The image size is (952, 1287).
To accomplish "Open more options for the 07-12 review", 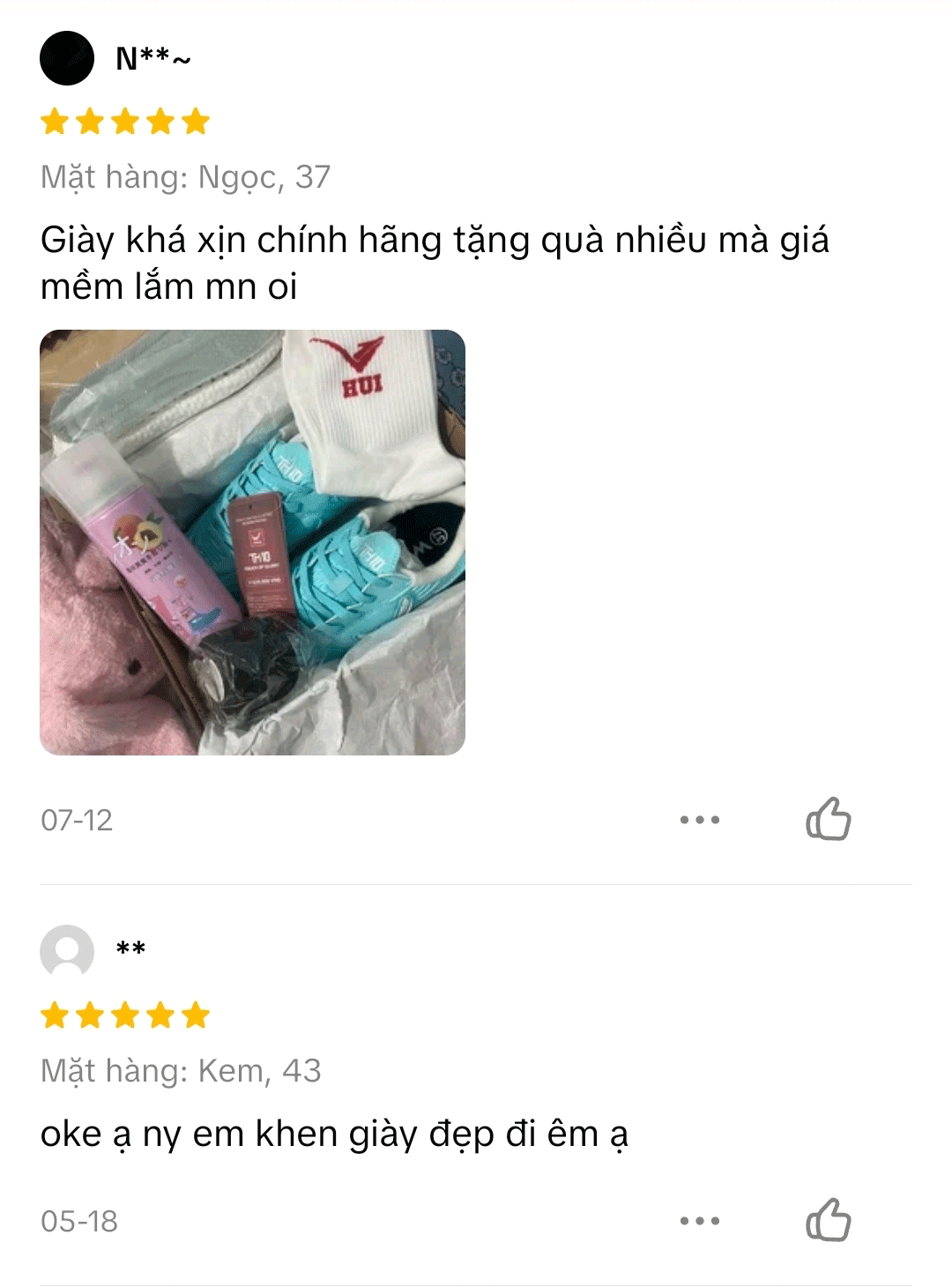I will pos(700,820).
